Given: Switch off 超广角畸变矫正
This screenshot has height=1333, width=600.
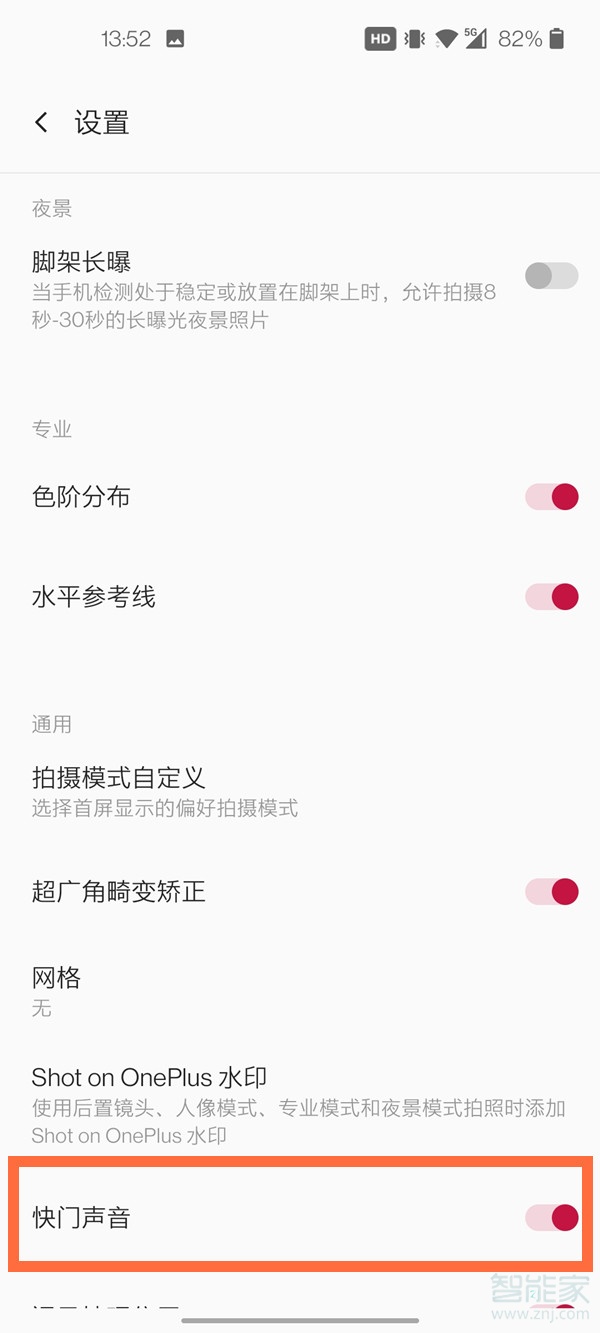Looking at the screenshot, I should pos(552,891).
